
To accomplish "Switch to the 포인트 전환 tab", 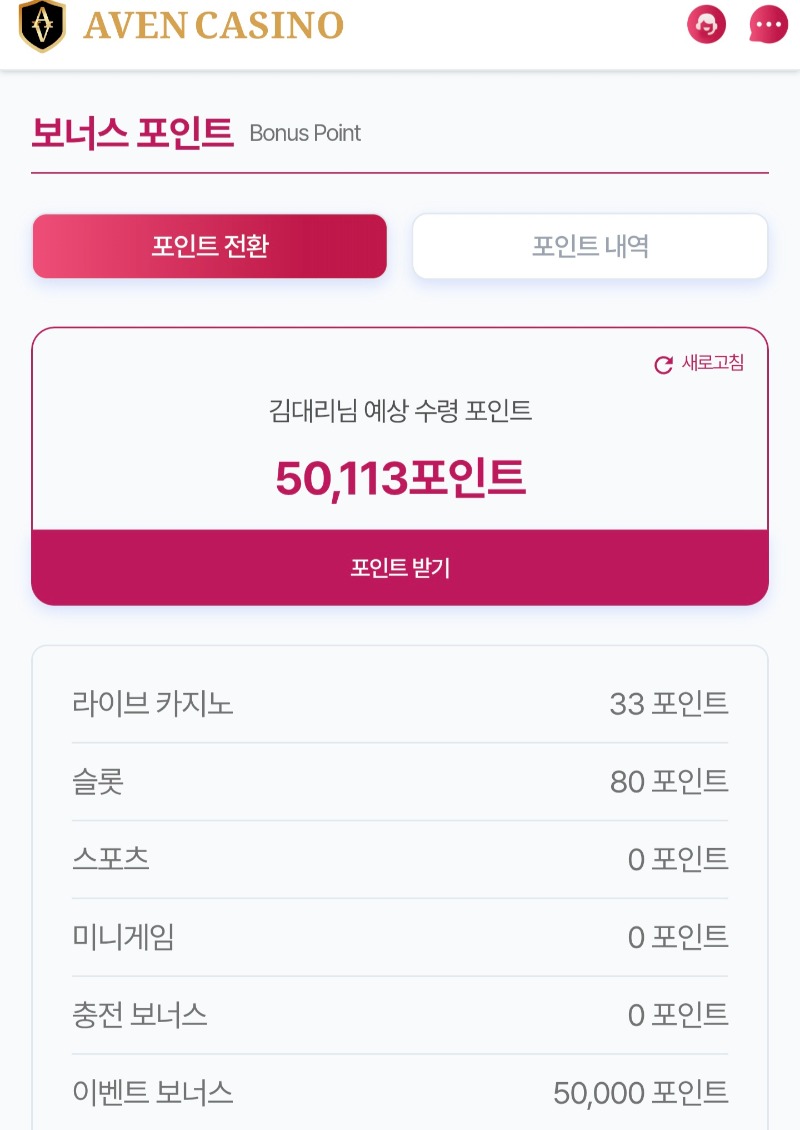I will point(210,246).
